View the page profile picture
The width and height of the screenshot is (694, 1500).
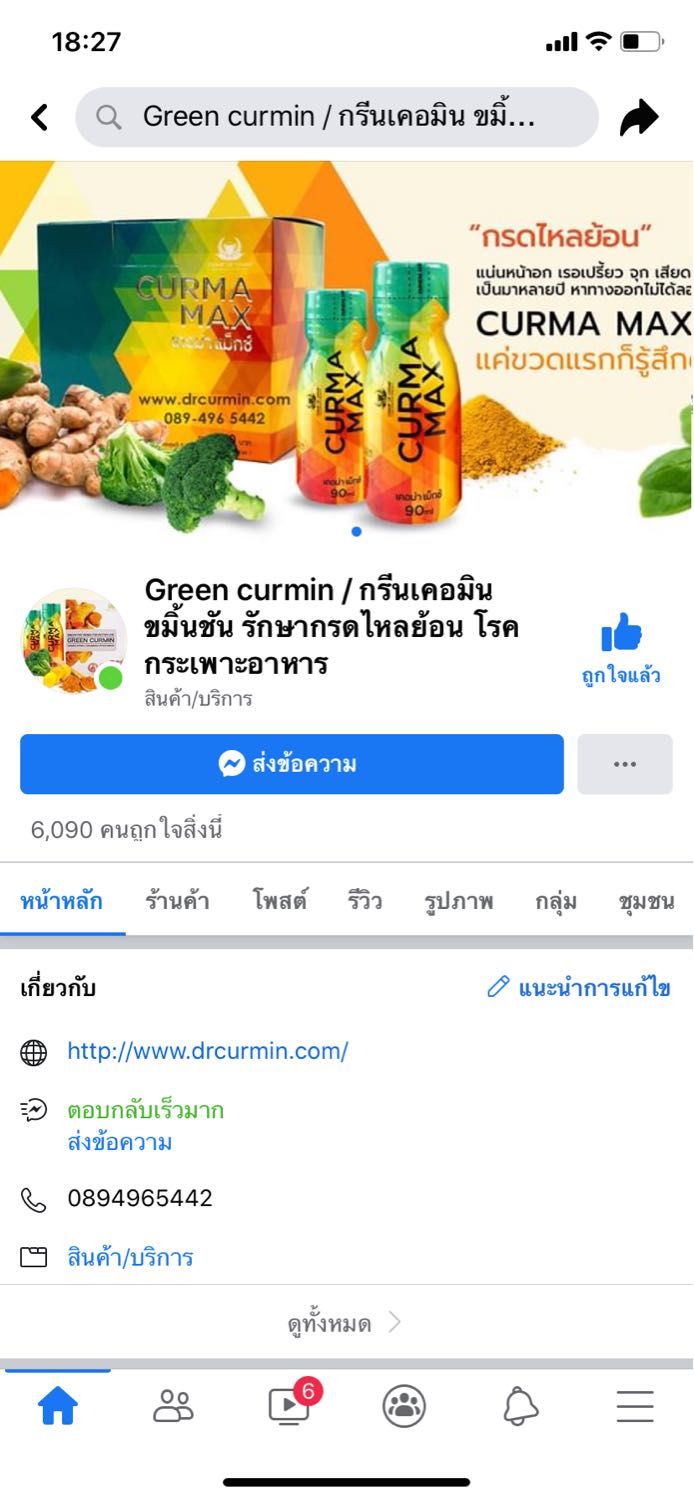pyautogui.click(x=73, y=640)
